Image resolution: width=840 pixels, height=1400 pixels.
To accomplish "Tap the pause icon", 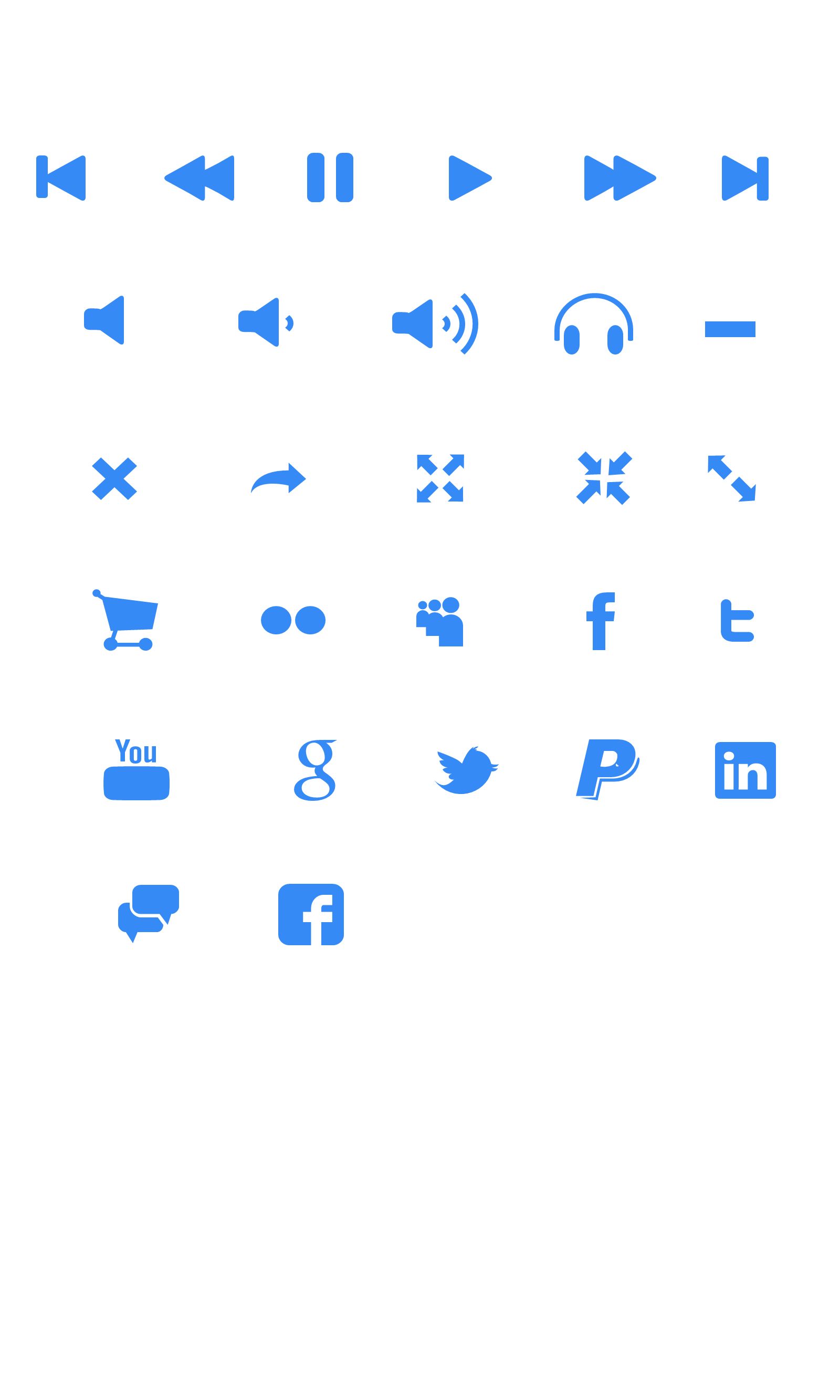I will click(330, 177).
